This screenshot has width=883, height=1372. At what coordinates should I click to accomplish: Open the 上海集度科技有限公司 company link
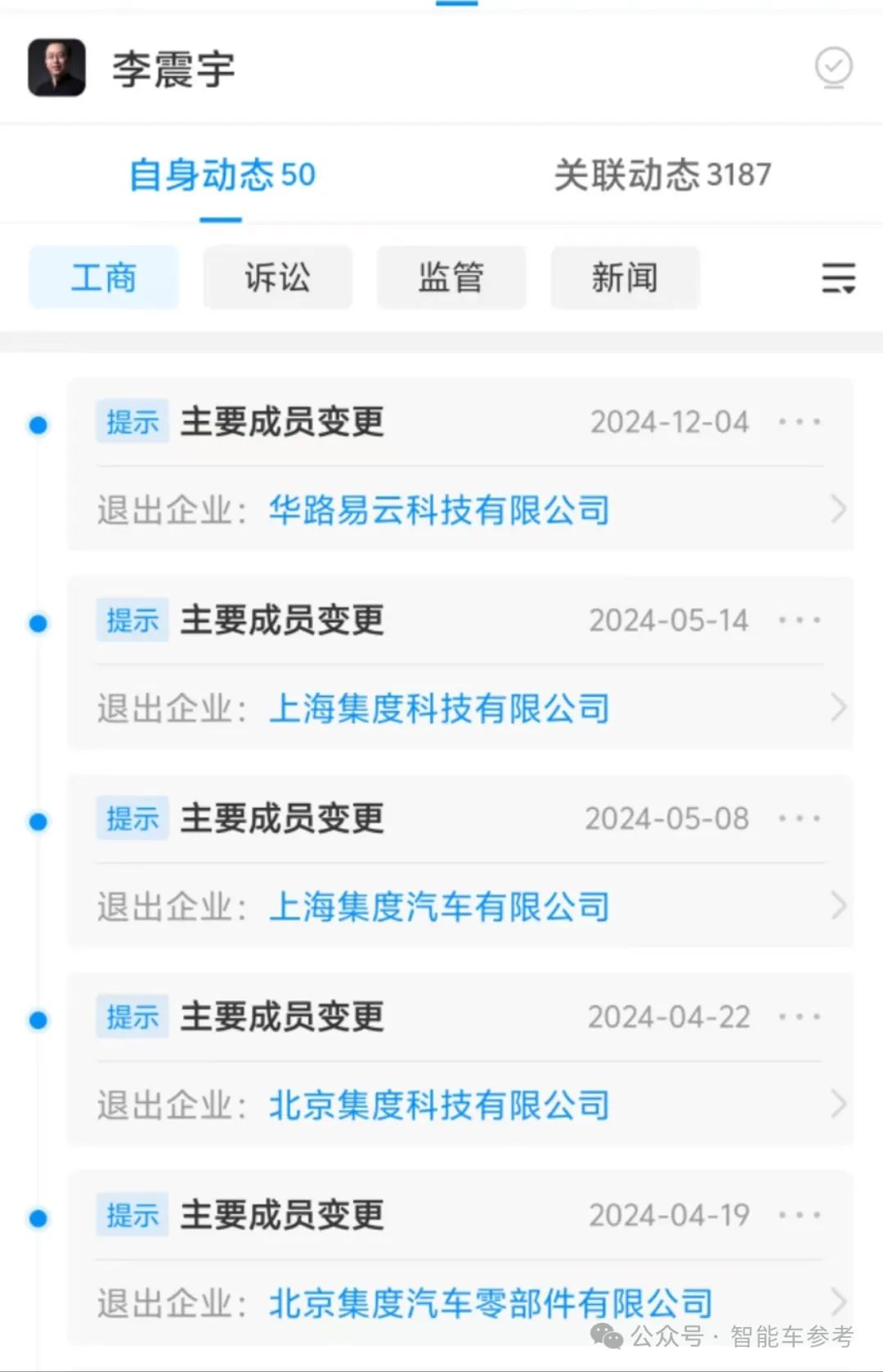pos(439,708)
